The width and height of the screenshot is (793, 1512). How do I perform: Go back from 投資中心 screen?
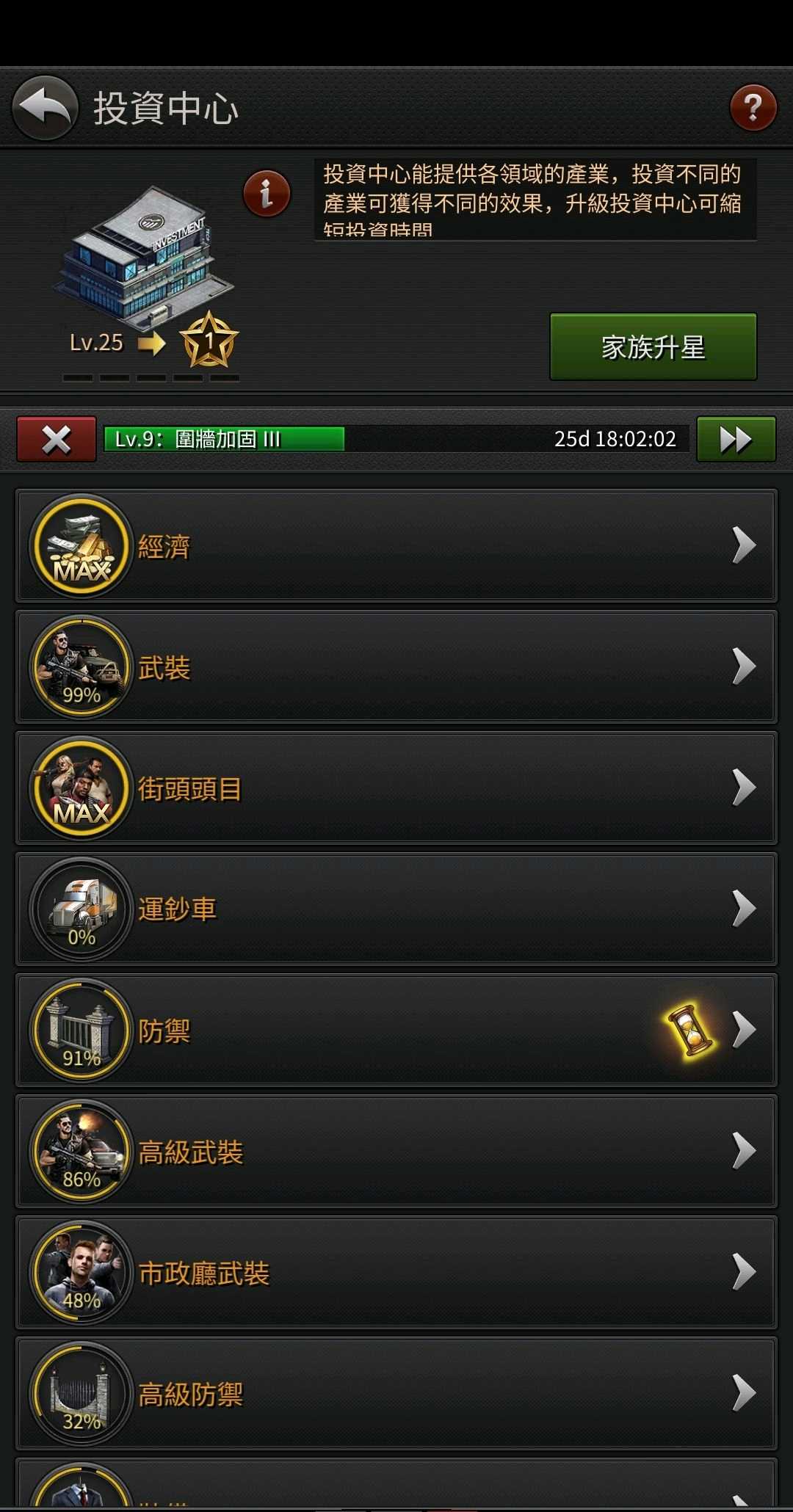click(46, 109)
